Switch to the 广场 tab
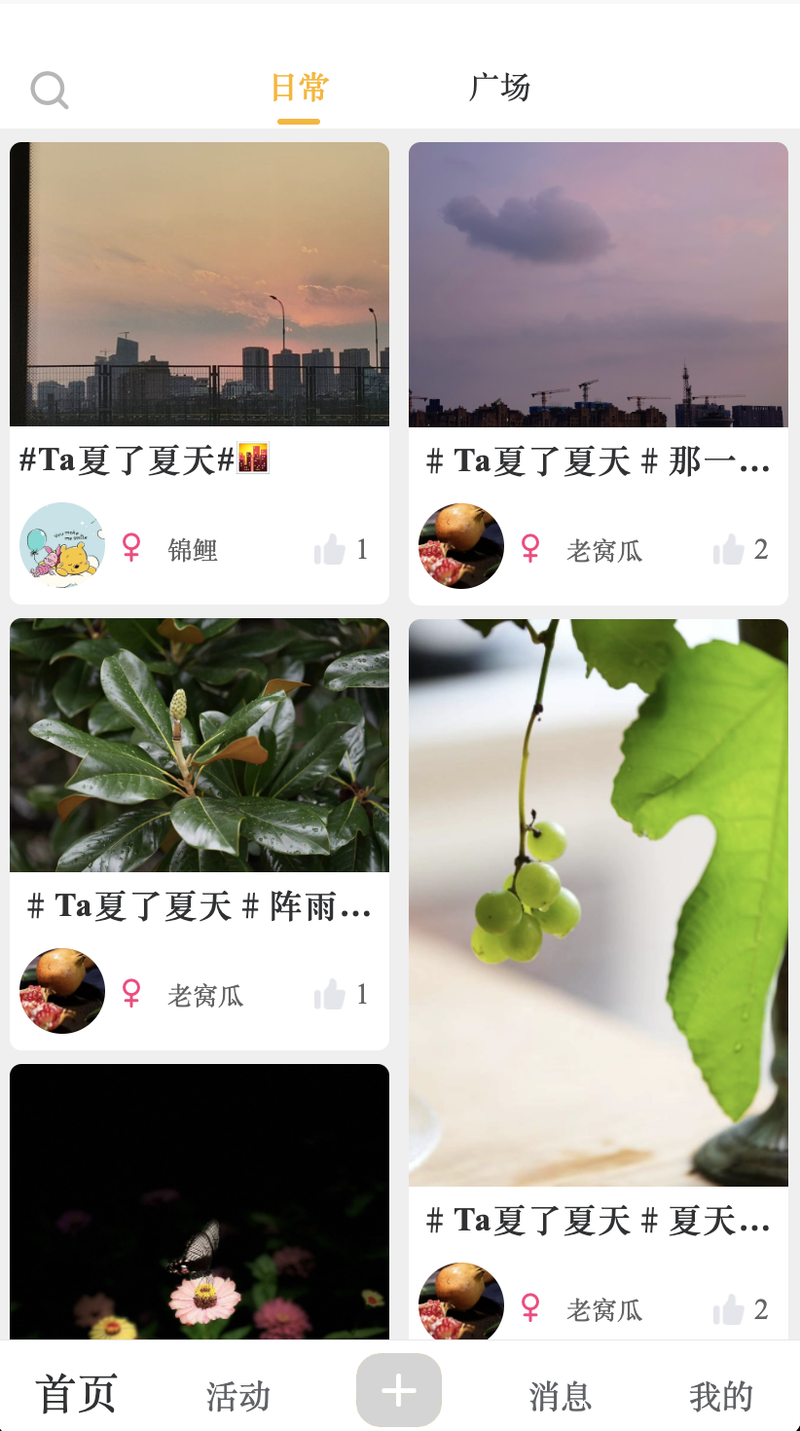The width and height of the screenshot is (800, 1431). click(499, 88)
